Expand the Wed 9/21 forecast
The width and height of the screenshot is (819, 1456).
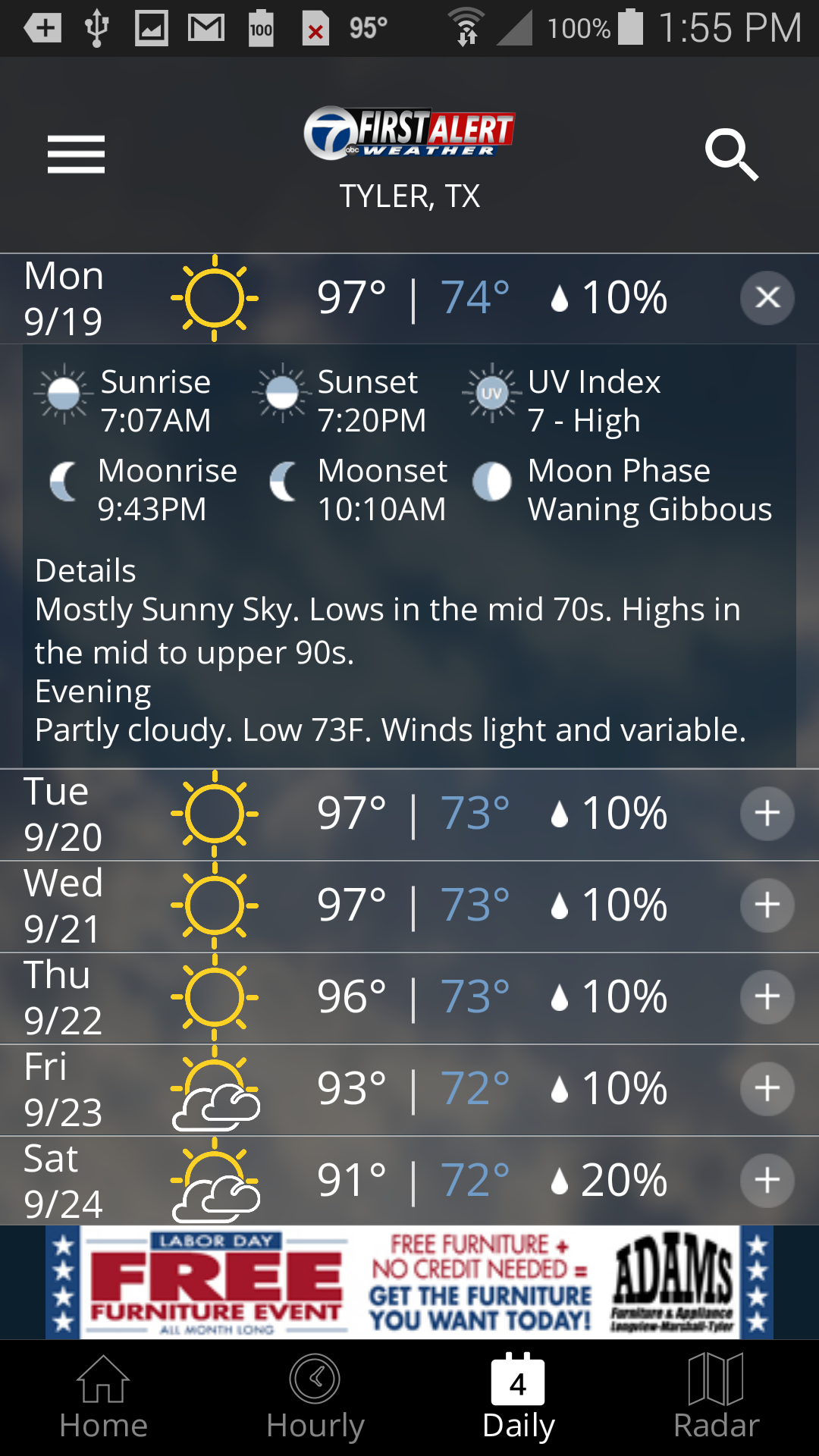tap(767, 905)
